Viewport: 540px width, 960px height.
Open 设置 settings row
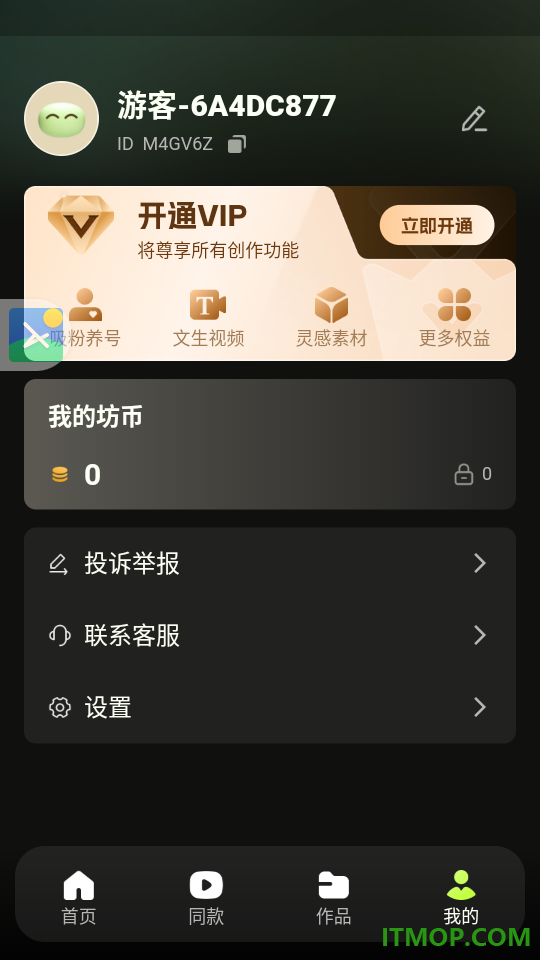point(270,708)
